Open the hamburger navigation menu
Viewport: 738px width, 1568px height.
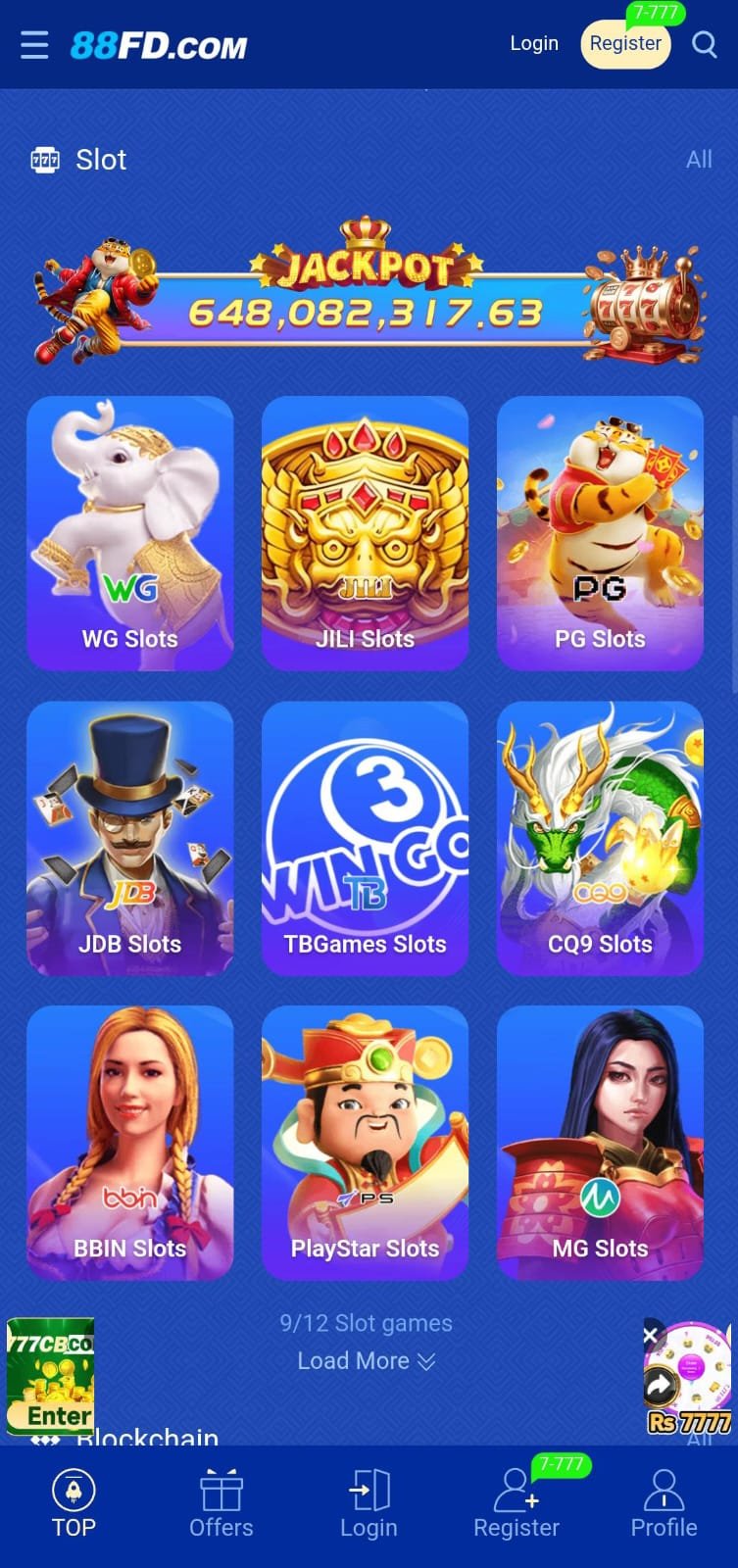[34, 44]
